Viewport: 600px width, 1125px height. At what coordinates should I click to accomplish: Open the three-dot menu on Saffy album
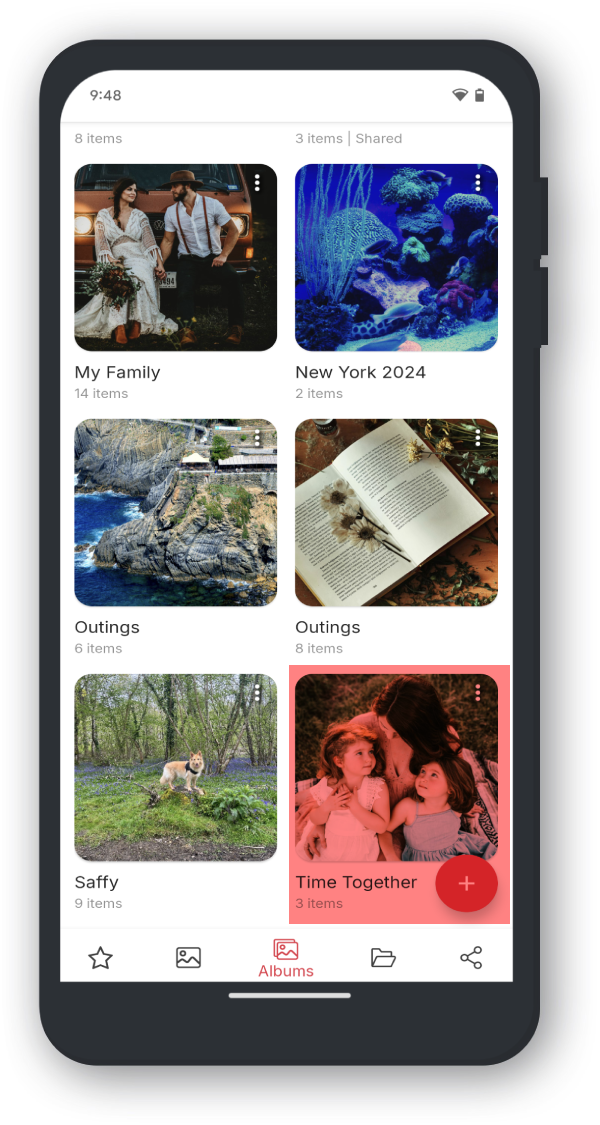pyautogui.click(x=257, y=692)
